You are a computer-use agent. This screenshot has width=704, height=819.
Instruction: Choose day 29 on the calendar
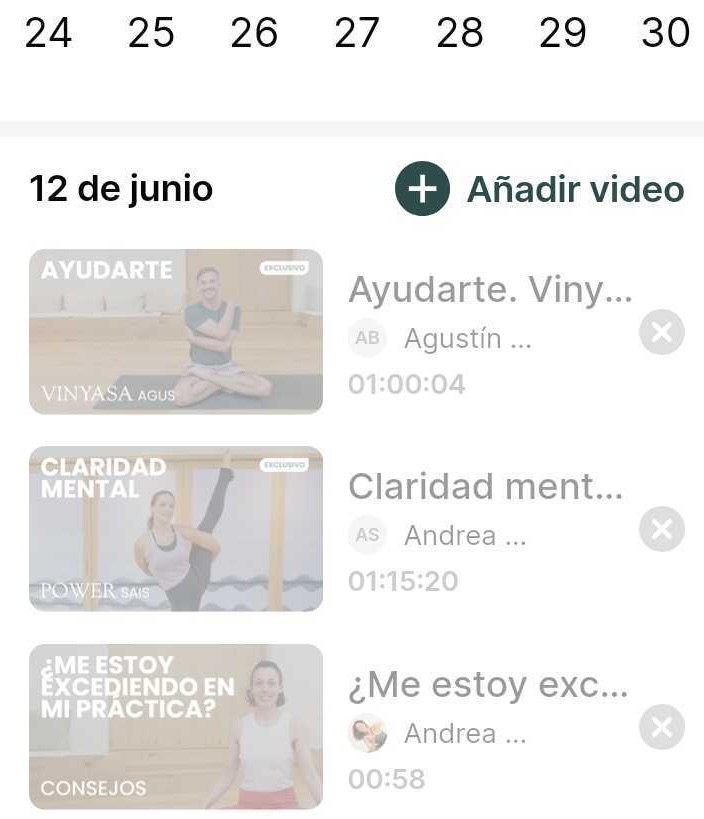click(x=562, y=33)
